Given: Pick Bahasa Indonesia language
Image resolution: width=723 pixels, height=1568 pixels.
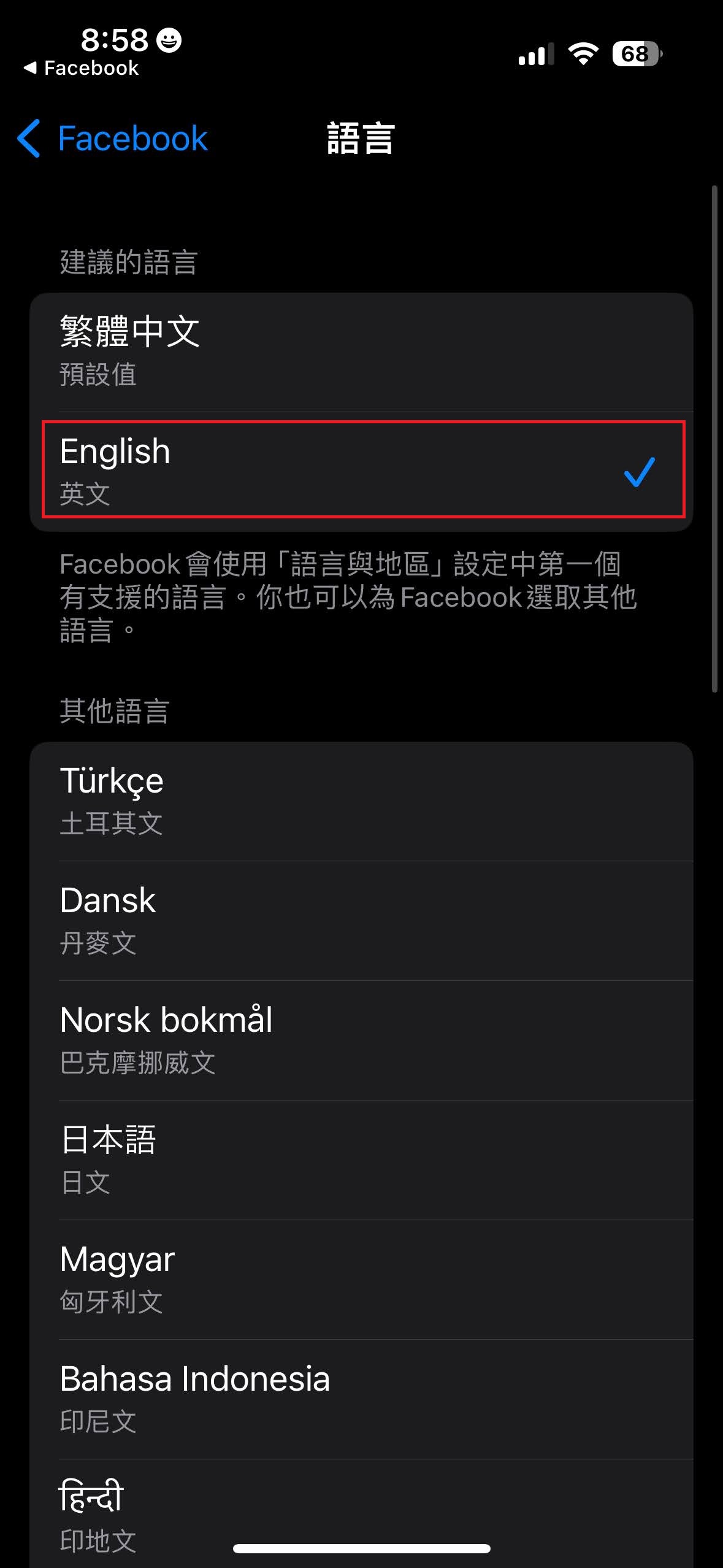Looking at the screenshot, I should 361,1398.
